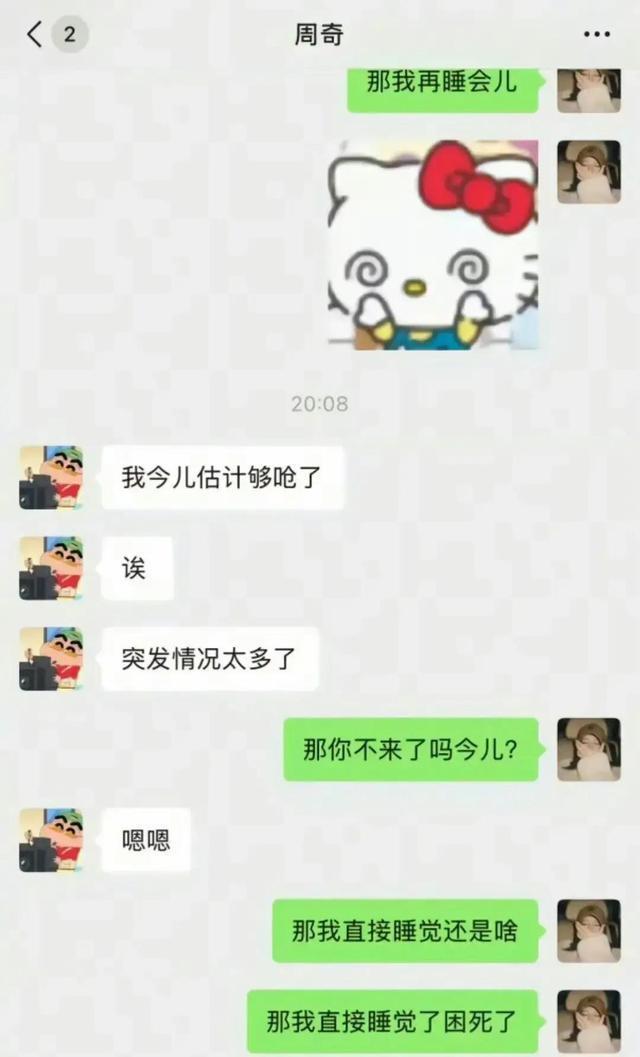
Task: Tap the avatar next to "嗯嗯" message
Action: pyautogui.click(x=51, y=839)
